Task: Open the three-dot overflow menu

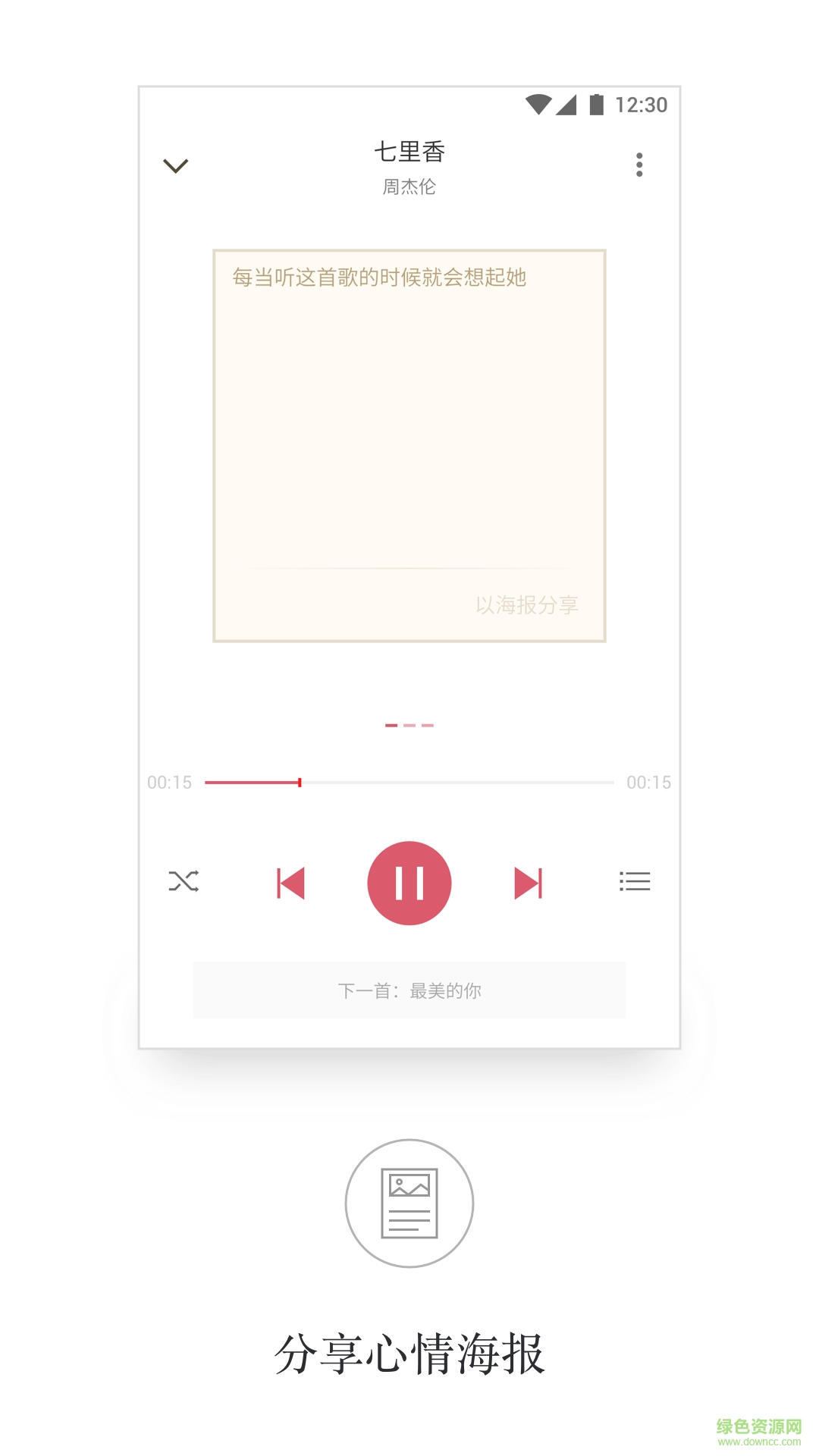Action: pyautogui.click(x=639, y=164)
